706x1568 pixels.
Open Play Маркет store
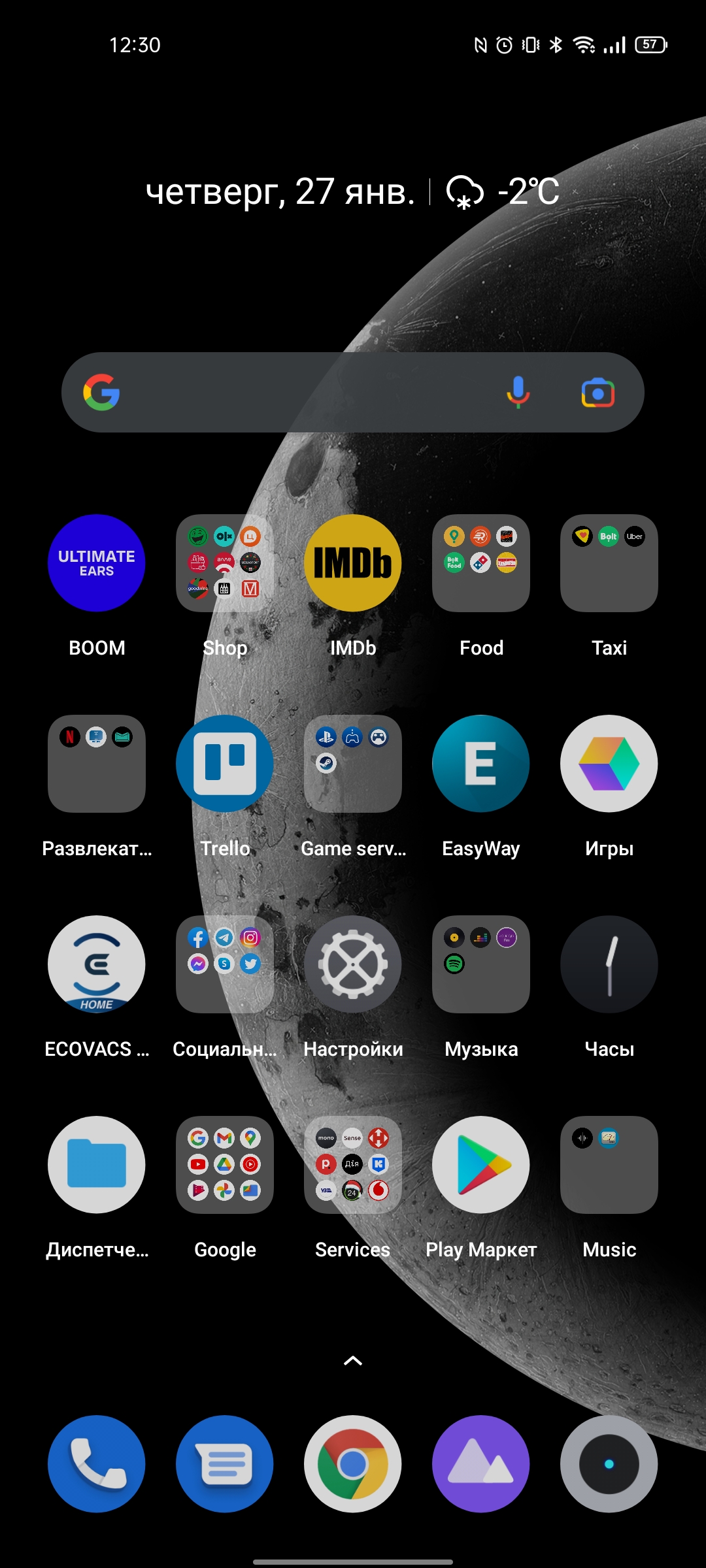(x=481, y=1165)
